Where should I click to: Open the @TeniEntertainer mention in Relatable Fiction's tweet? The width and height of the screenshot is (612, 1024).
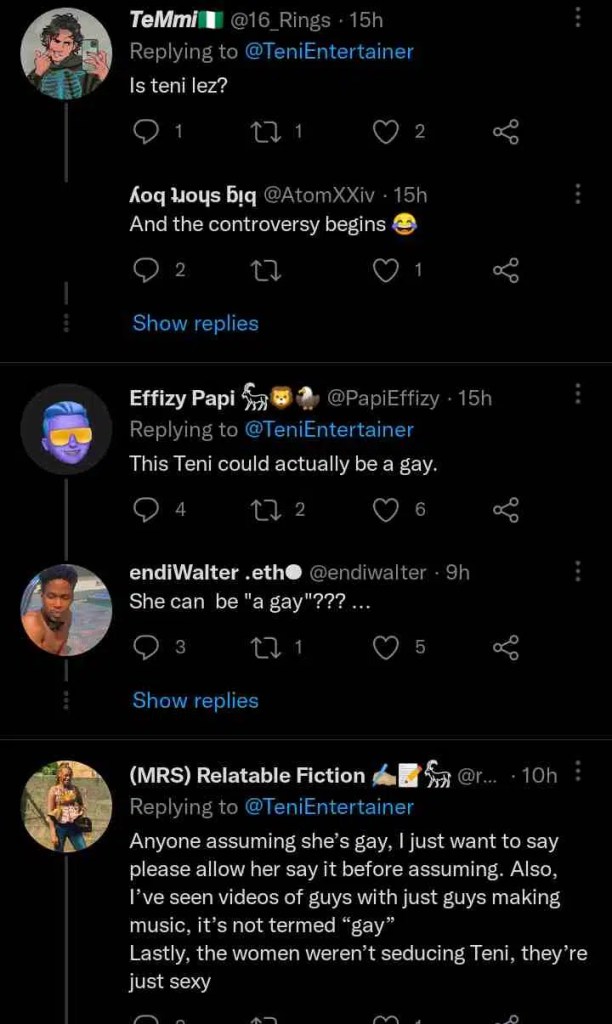[x=329, y=806]
